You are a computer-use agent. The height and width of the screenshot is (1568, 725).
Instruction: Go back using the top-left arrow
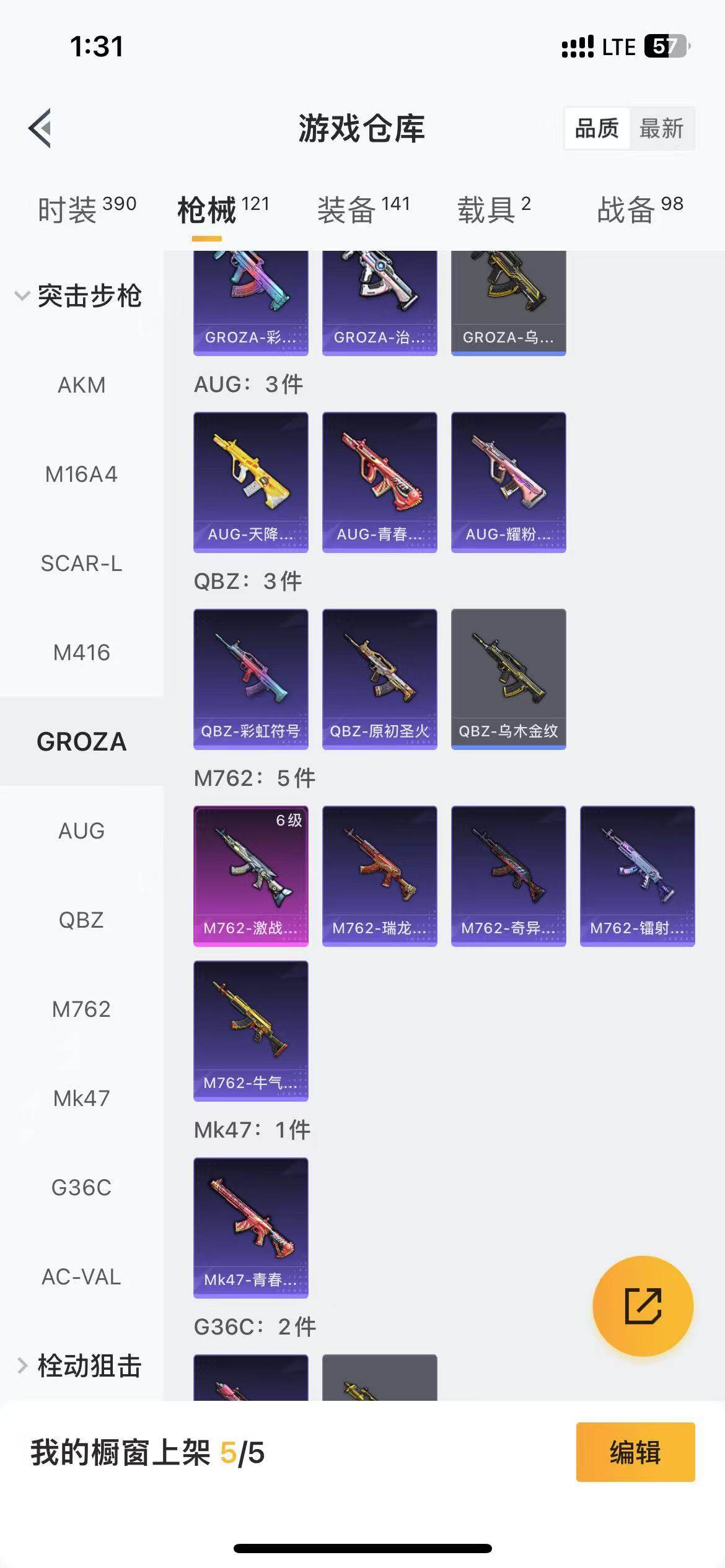click(x=40, y=128)
